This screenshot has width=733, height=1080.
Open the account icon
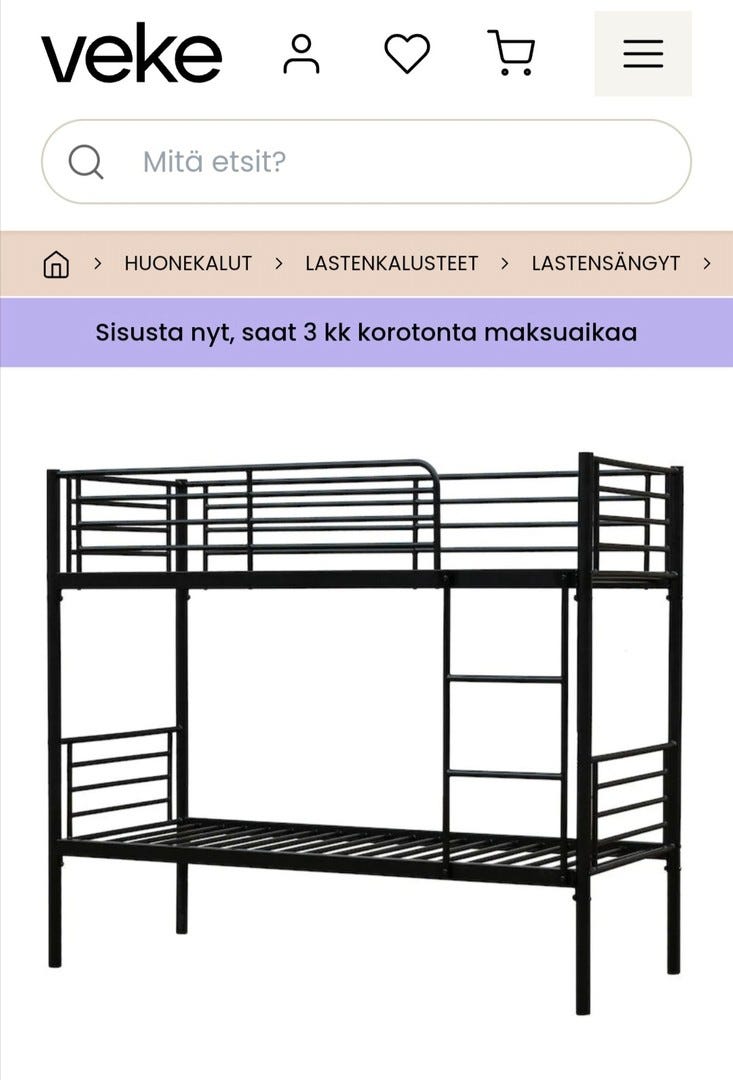(302, 54)
